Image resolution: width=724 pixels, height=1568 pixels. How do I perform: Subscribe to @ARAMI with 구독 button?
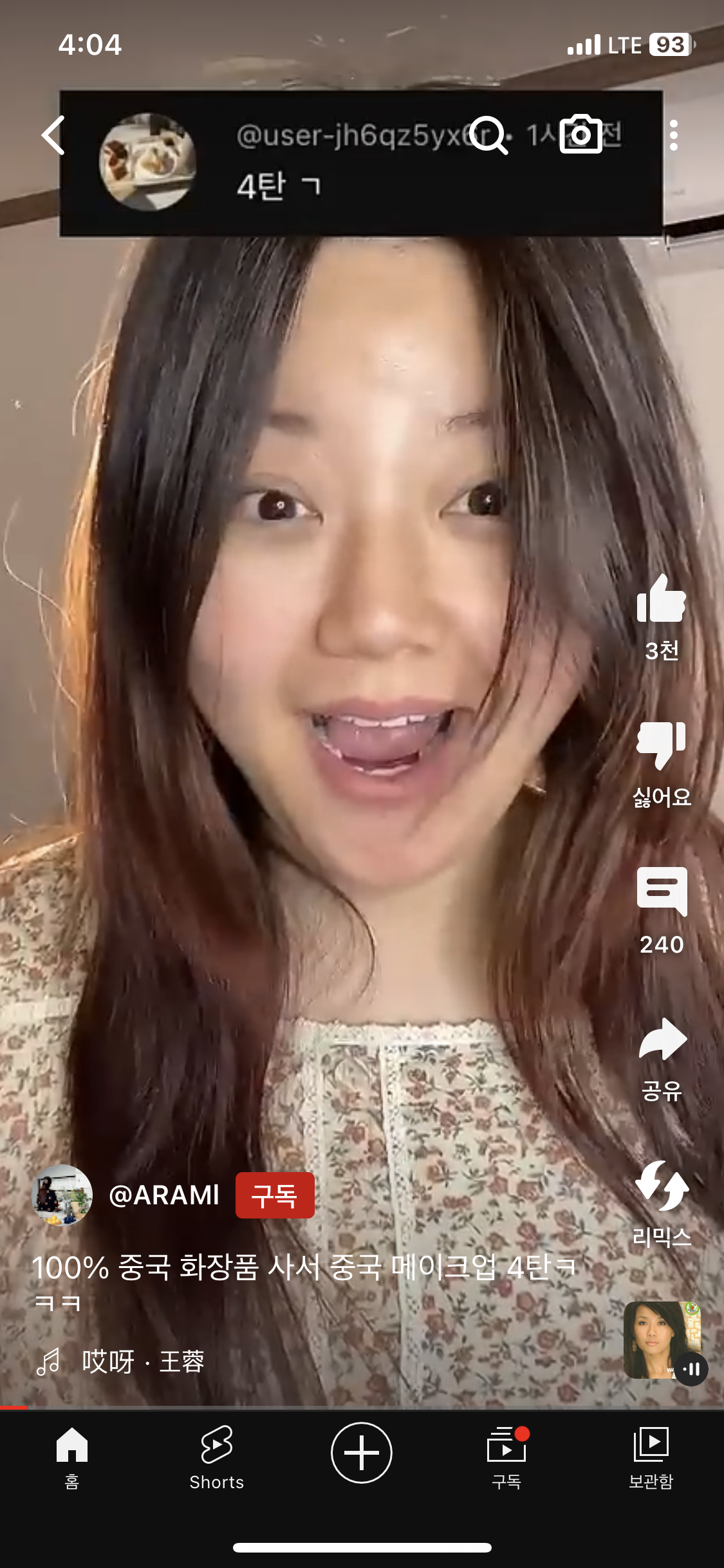point(275,1195)
